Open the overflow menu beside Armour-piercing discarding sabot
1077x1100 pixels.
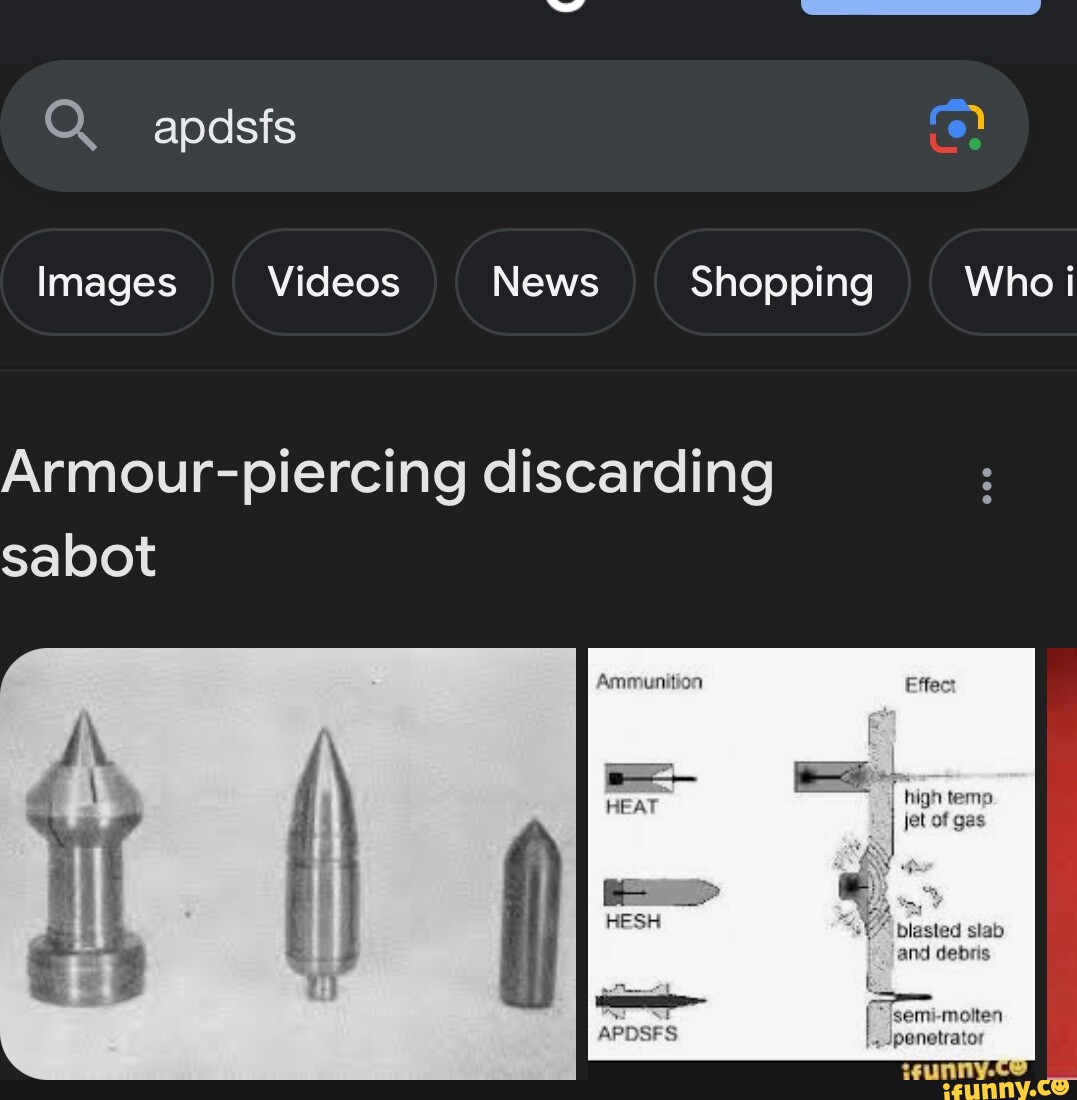987,485
